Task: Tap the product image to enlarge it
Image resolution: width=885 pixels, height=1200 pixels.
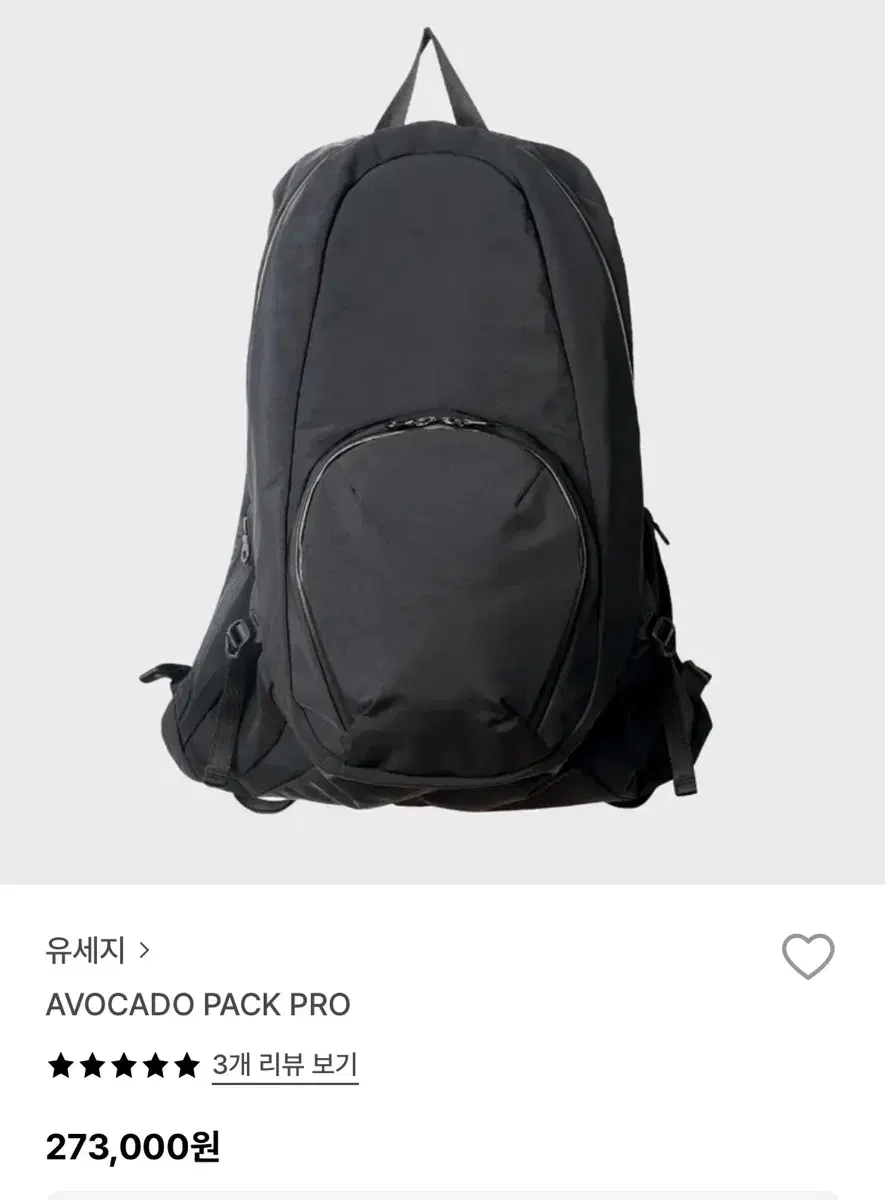Action: (442, 440)
